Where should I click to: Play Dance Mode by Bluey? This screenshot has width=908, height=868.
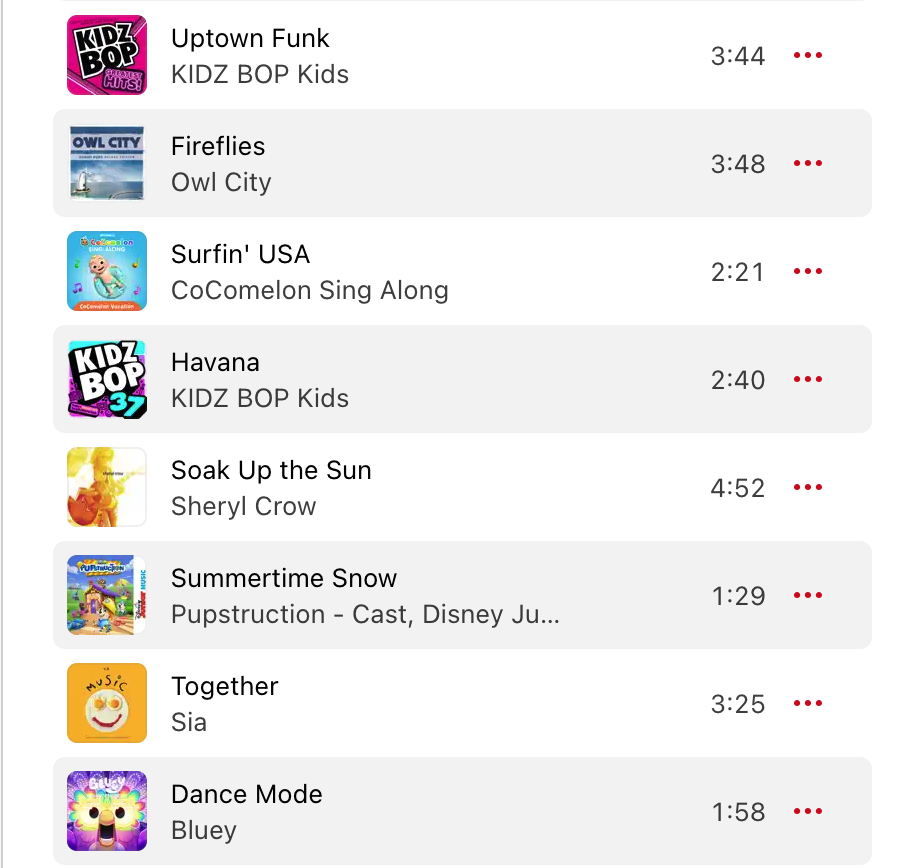point(107,811)
